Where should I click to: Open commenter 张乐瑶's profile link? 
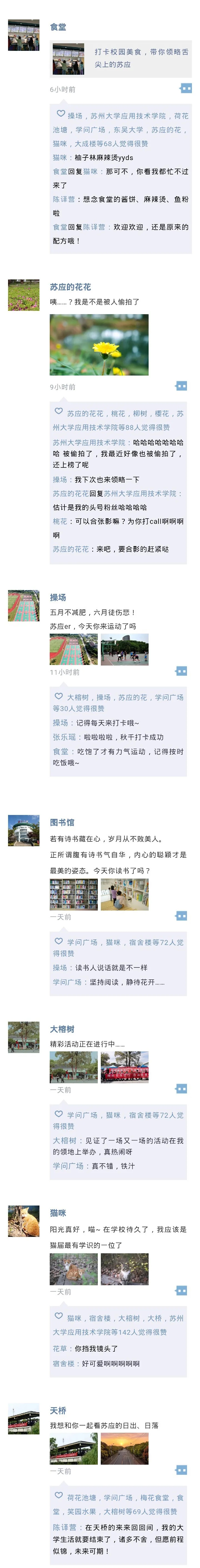(64, 737)
